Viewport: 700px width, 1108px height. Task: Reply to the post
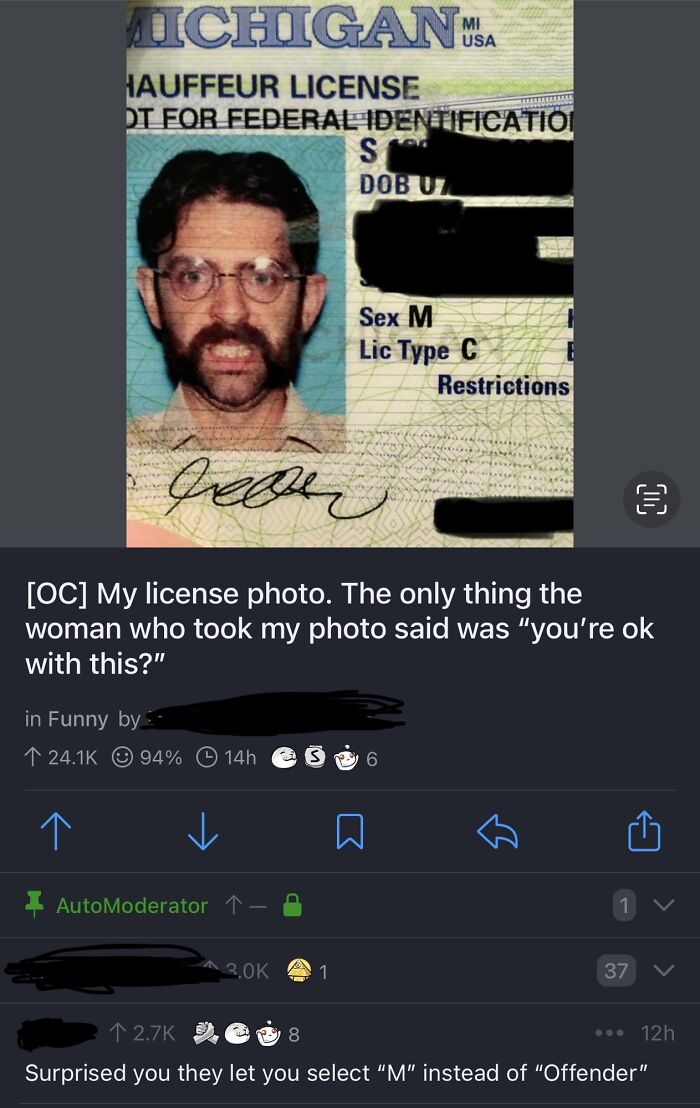496,831
